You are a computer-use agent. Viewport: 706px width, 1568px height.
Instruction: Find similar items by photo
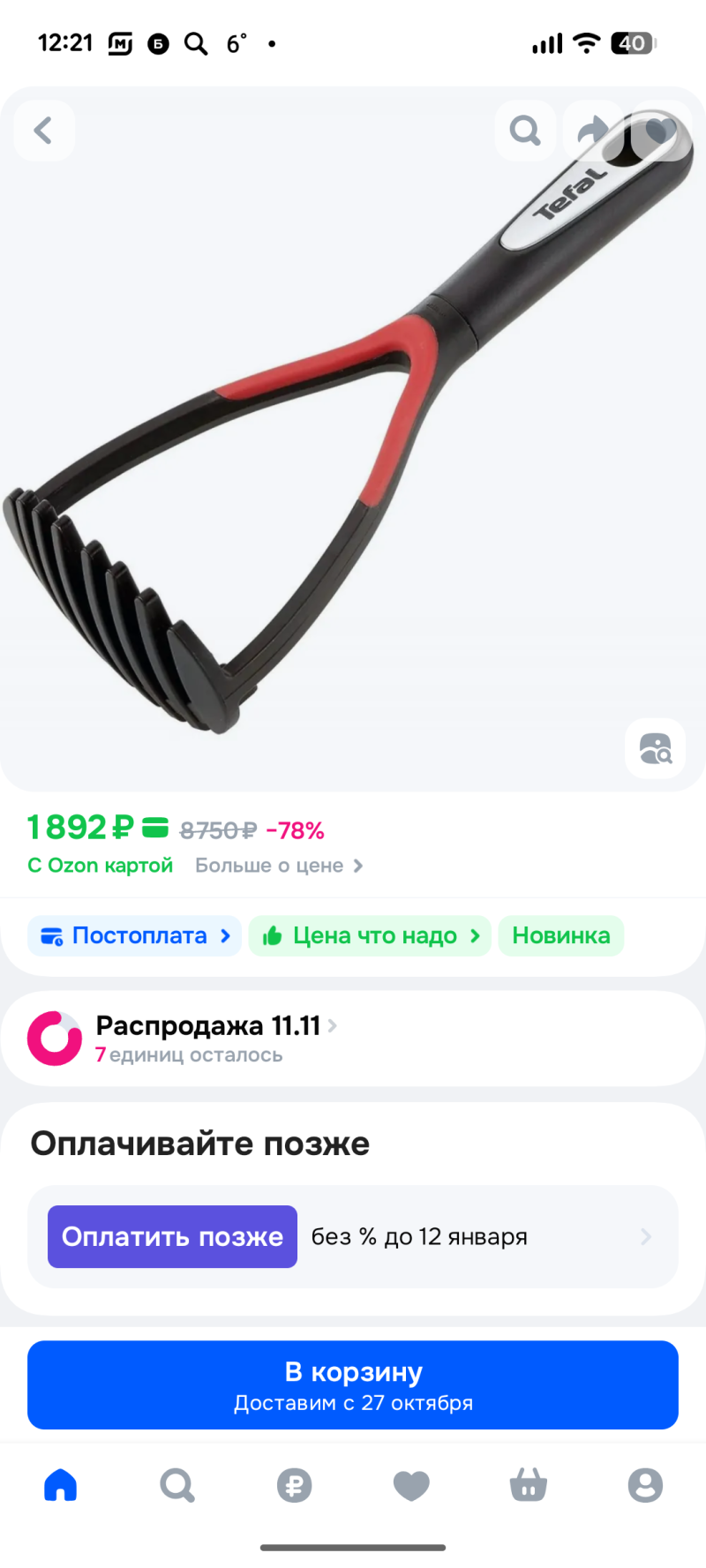(655, 748)
